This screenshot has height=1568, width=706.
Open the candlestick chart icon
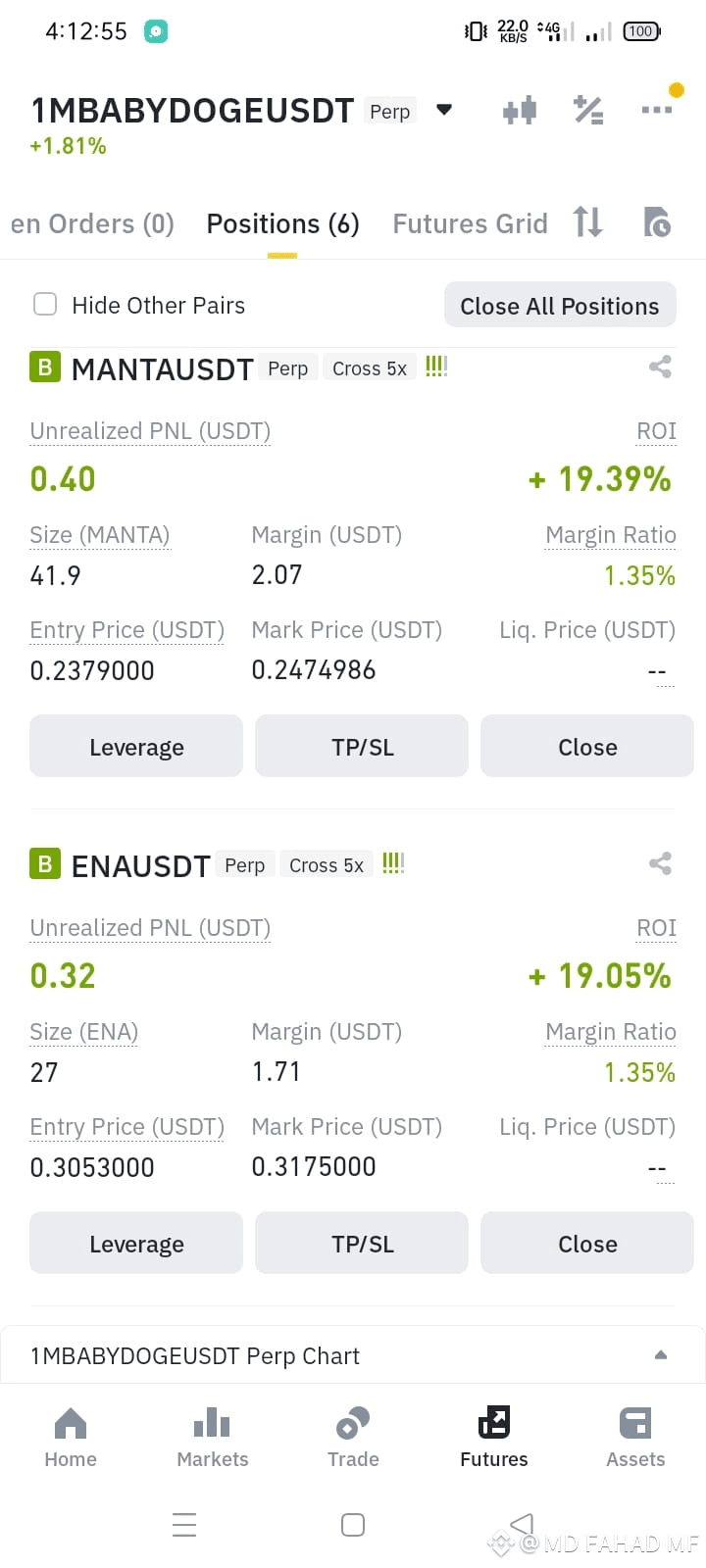(520, 110)
